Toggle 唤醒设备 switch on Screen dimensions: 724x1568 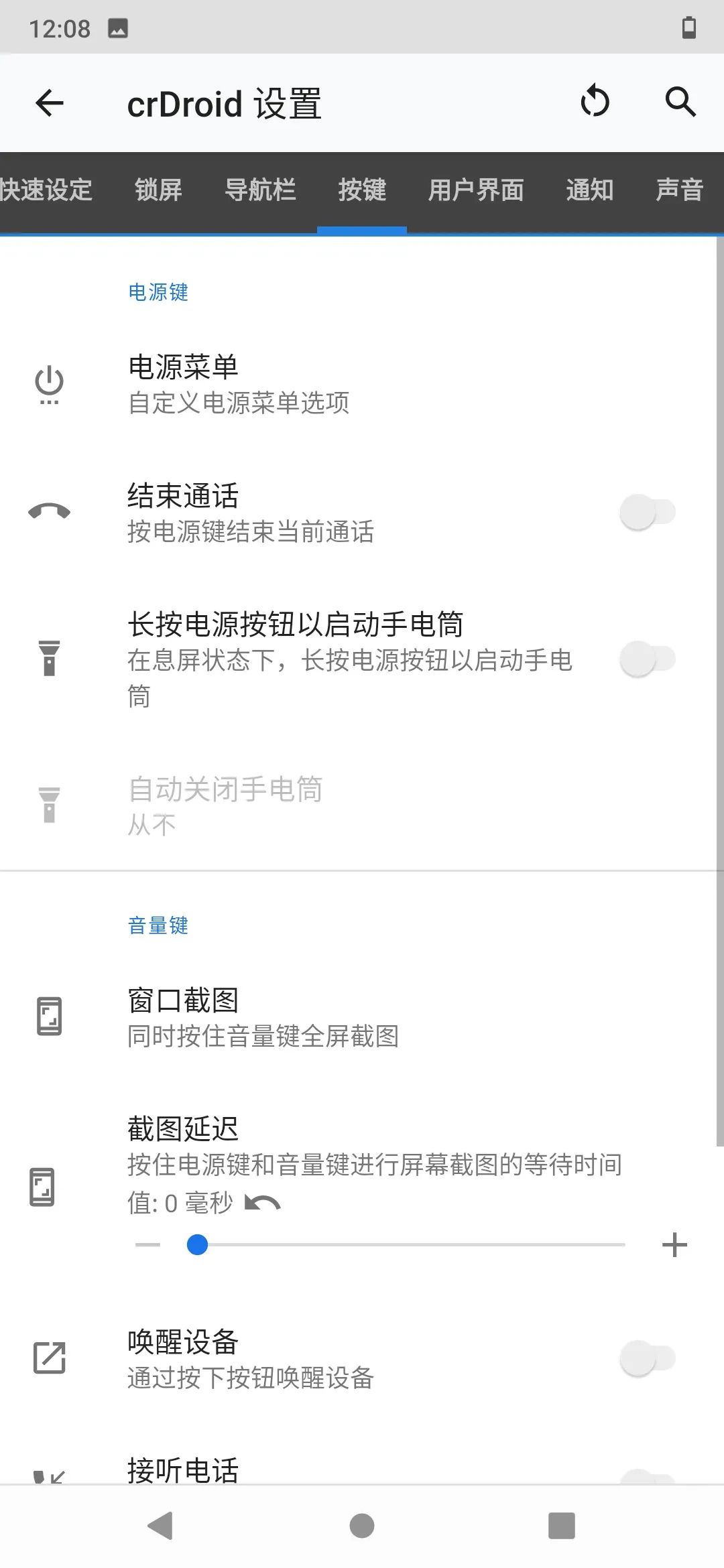point(647,1359)
